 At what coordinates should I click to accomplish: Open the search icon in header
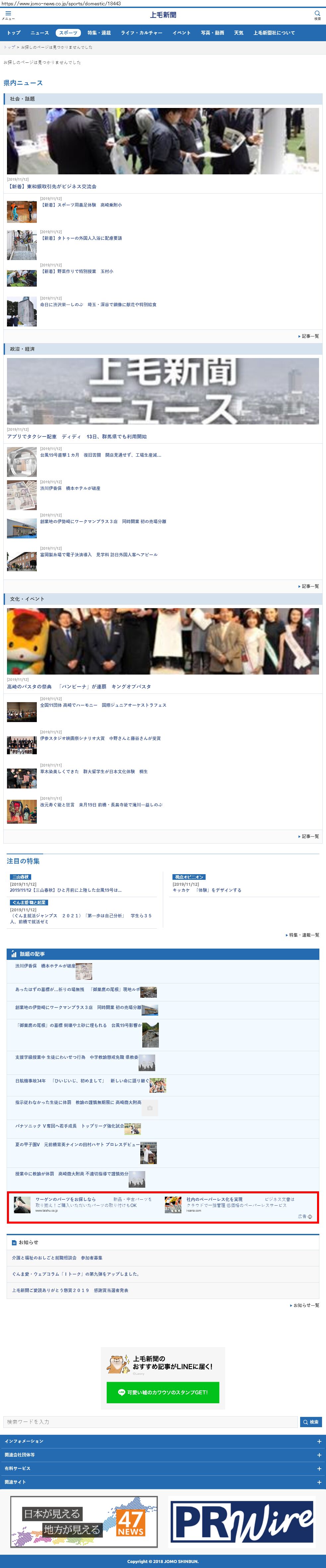[x=317, y=15]
